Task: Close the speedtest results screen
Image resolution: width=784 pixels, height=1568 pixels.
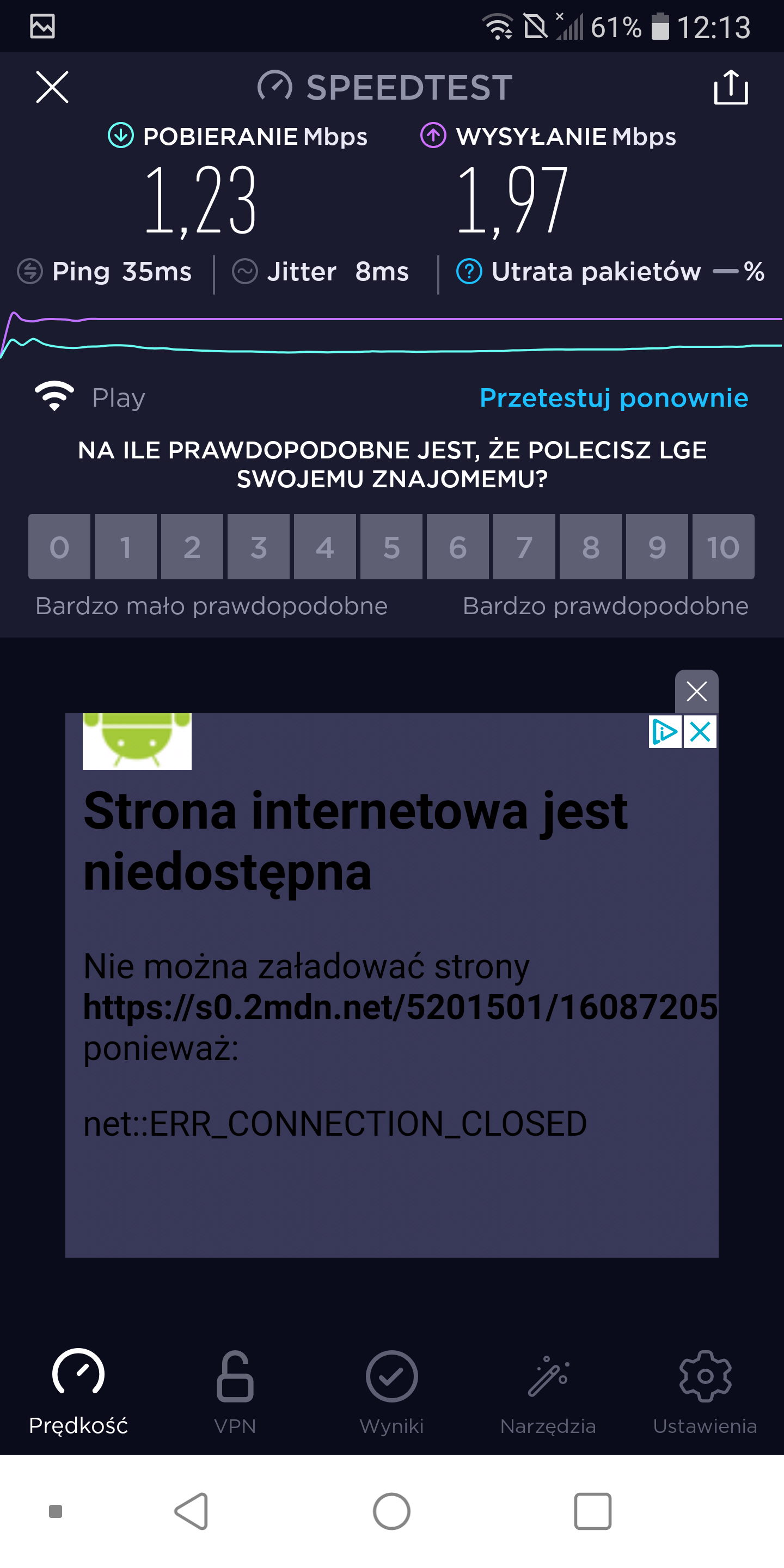Action: [52, 87]
